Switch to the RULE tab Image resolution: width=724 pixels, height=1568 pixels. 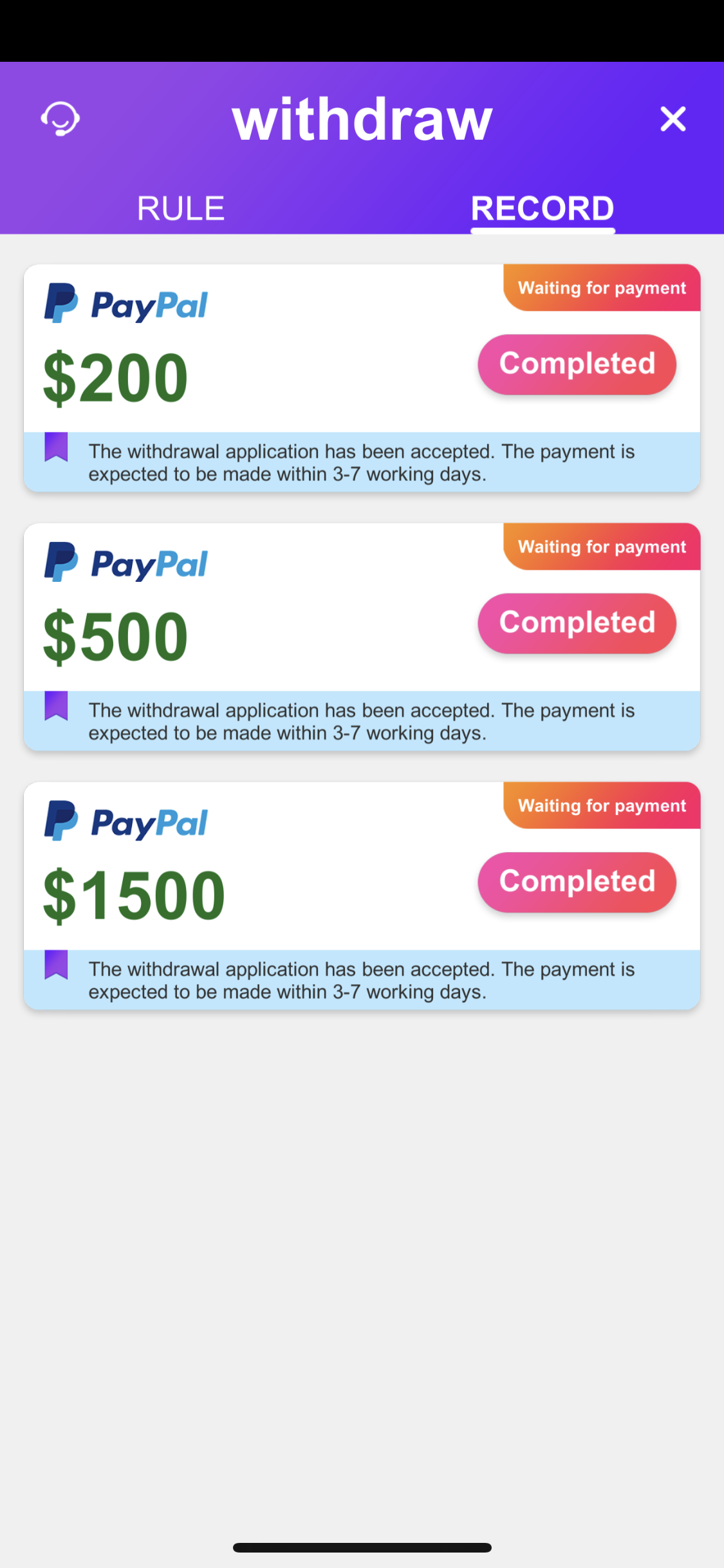[181, 208]
